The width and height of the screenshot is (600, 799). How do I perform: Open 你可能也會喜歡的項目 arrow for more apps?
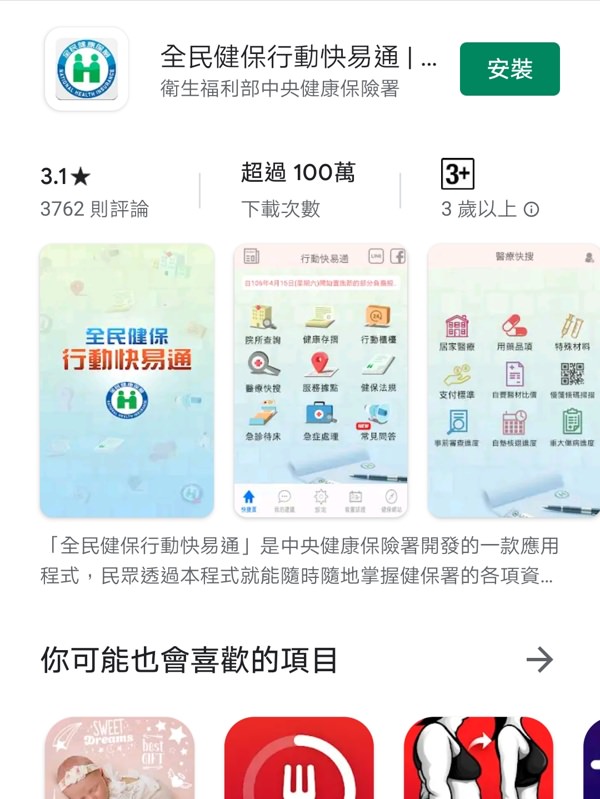click(x=539, y=659)
